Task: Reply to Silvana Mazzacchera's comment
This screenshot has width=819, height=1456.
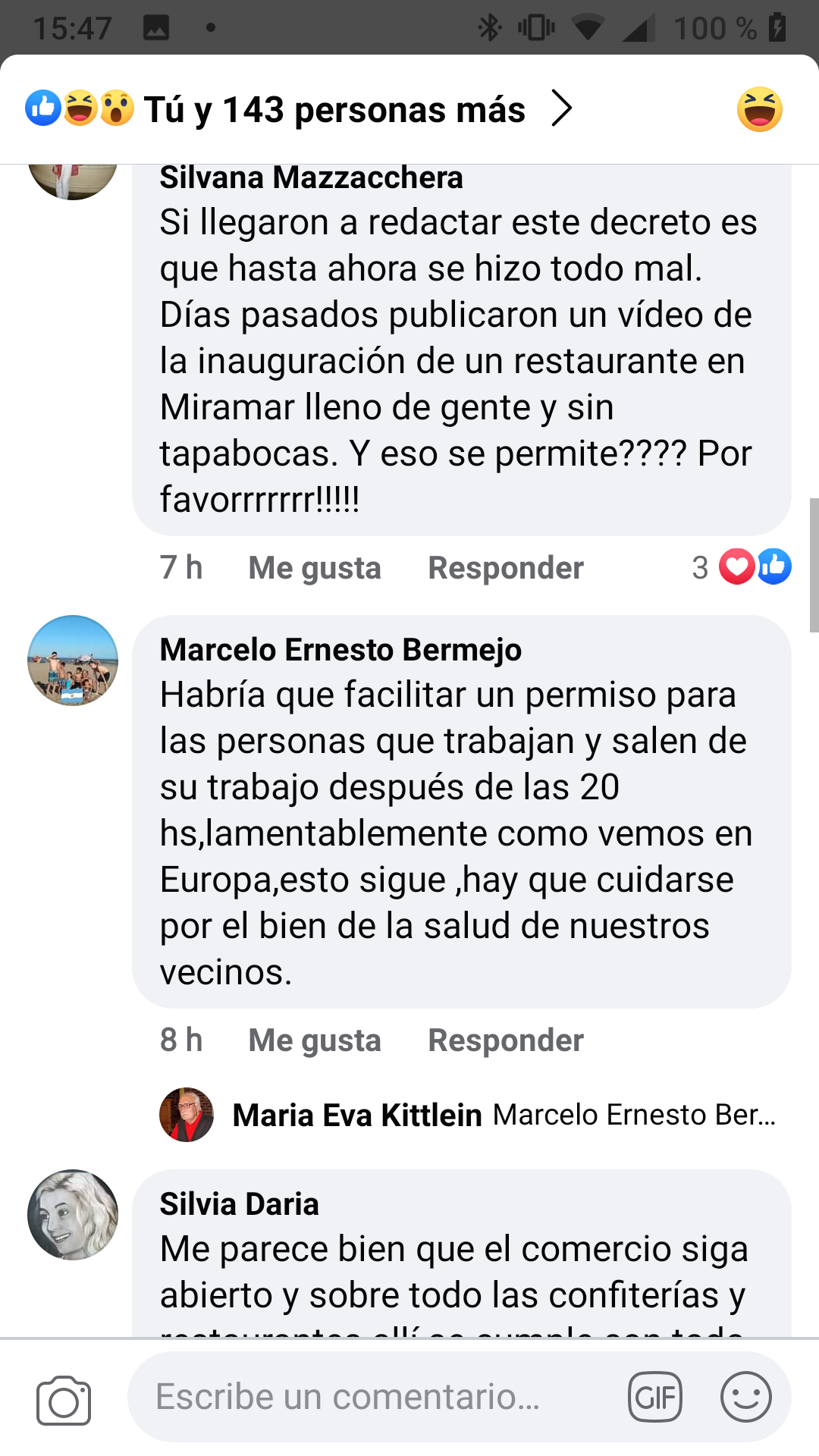Action: [506, 568]
